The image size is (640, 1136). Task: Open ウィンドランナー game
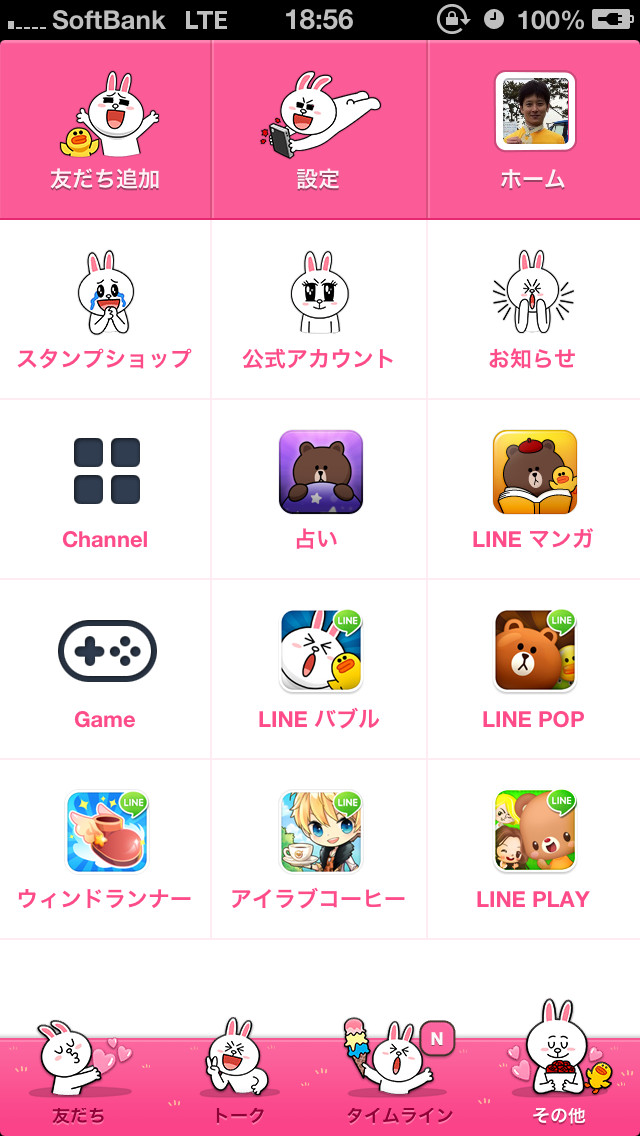(105, 848)
